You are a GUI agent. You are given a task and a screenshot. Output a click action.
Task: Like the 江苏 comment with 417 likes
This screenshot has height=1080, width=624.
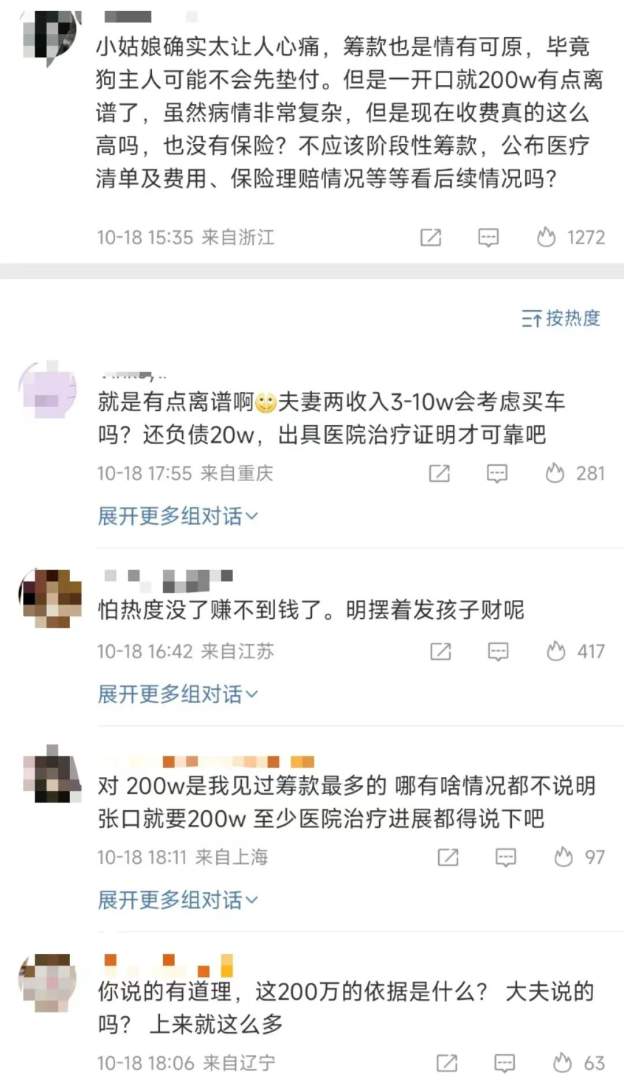(x=556, y=651)
